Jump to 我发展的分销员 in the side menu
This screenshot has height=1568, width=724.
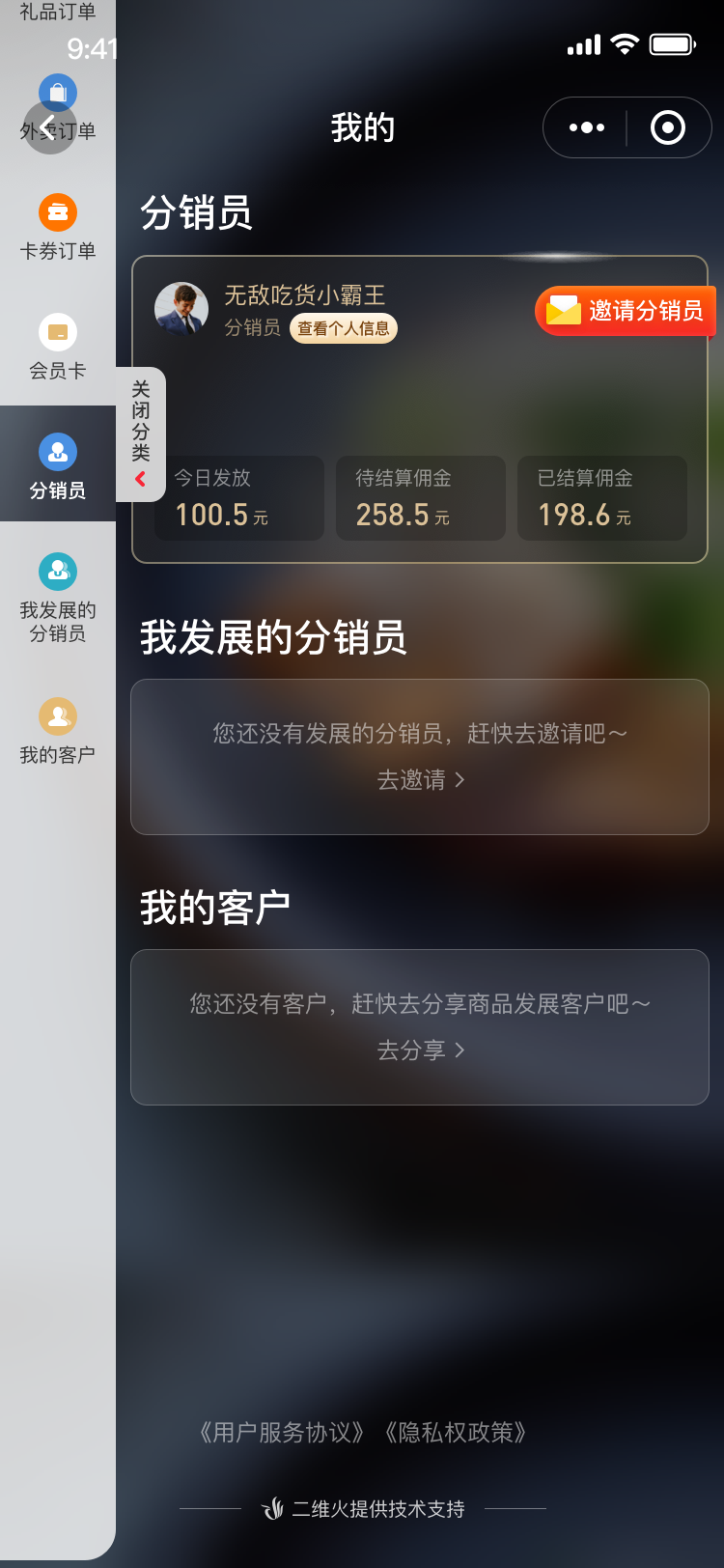click(58, 597)
